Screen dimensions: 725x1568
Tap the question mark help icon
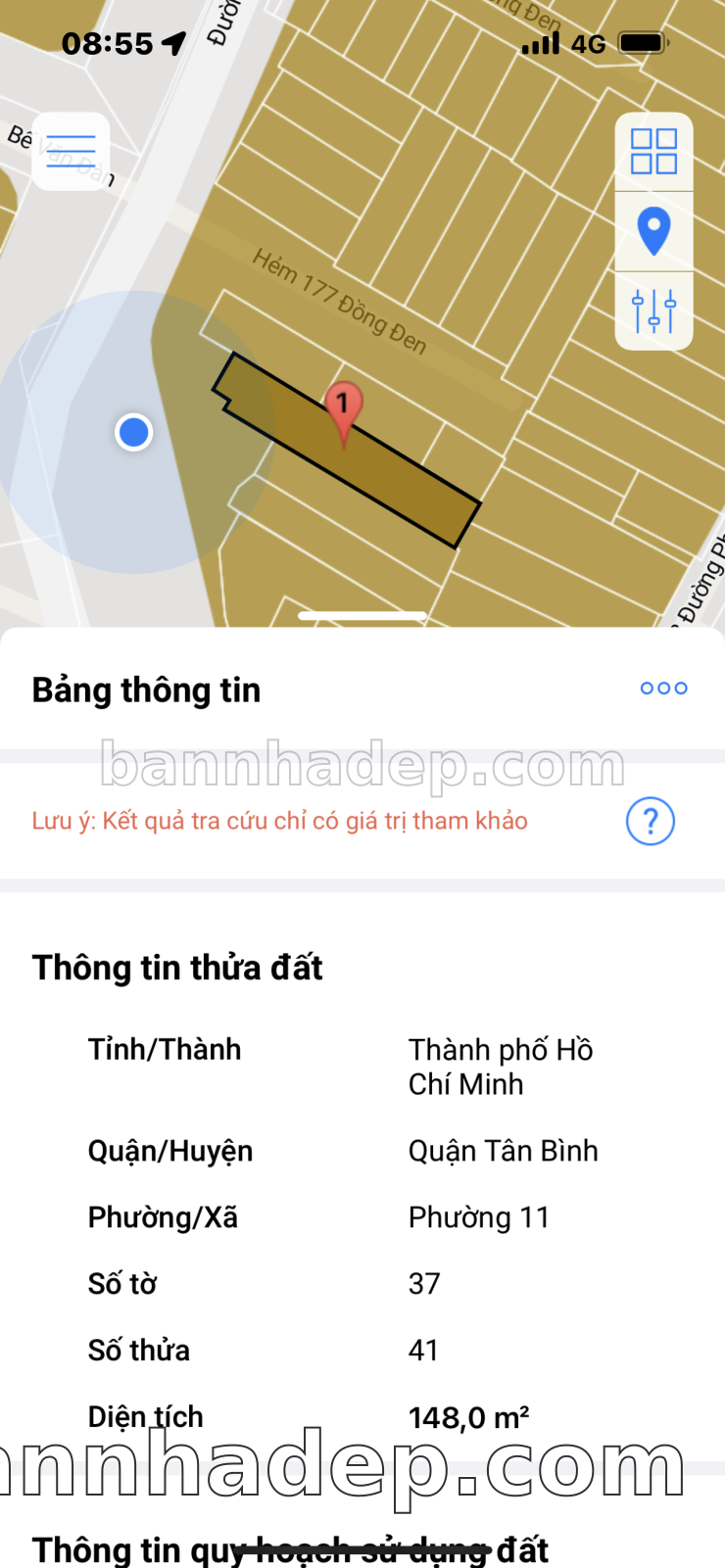[x=650, y=821]
